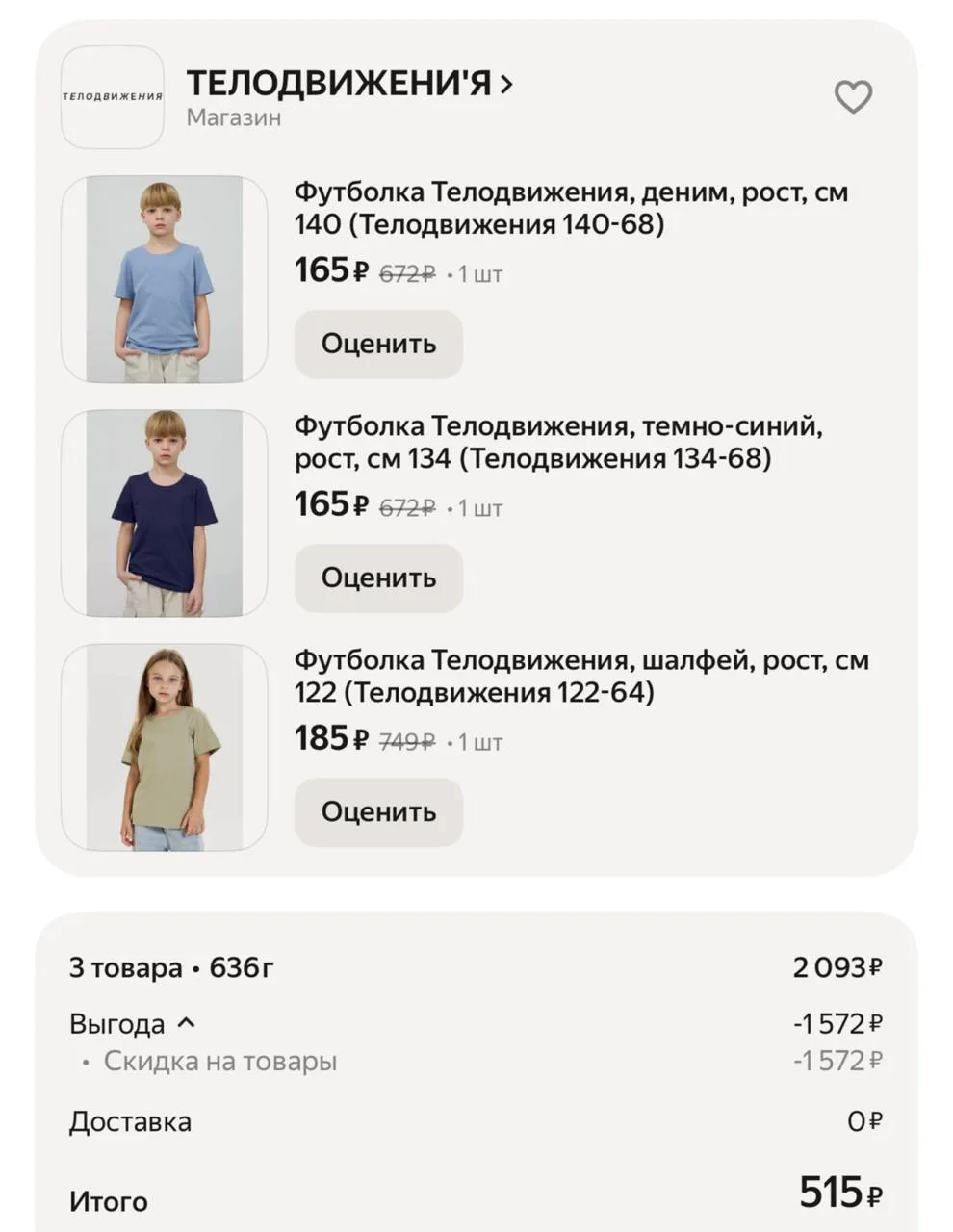Open the деним T-shirt product image
Image resolution: width=953 pixels, height=1232 pixels.
point(165,279)
